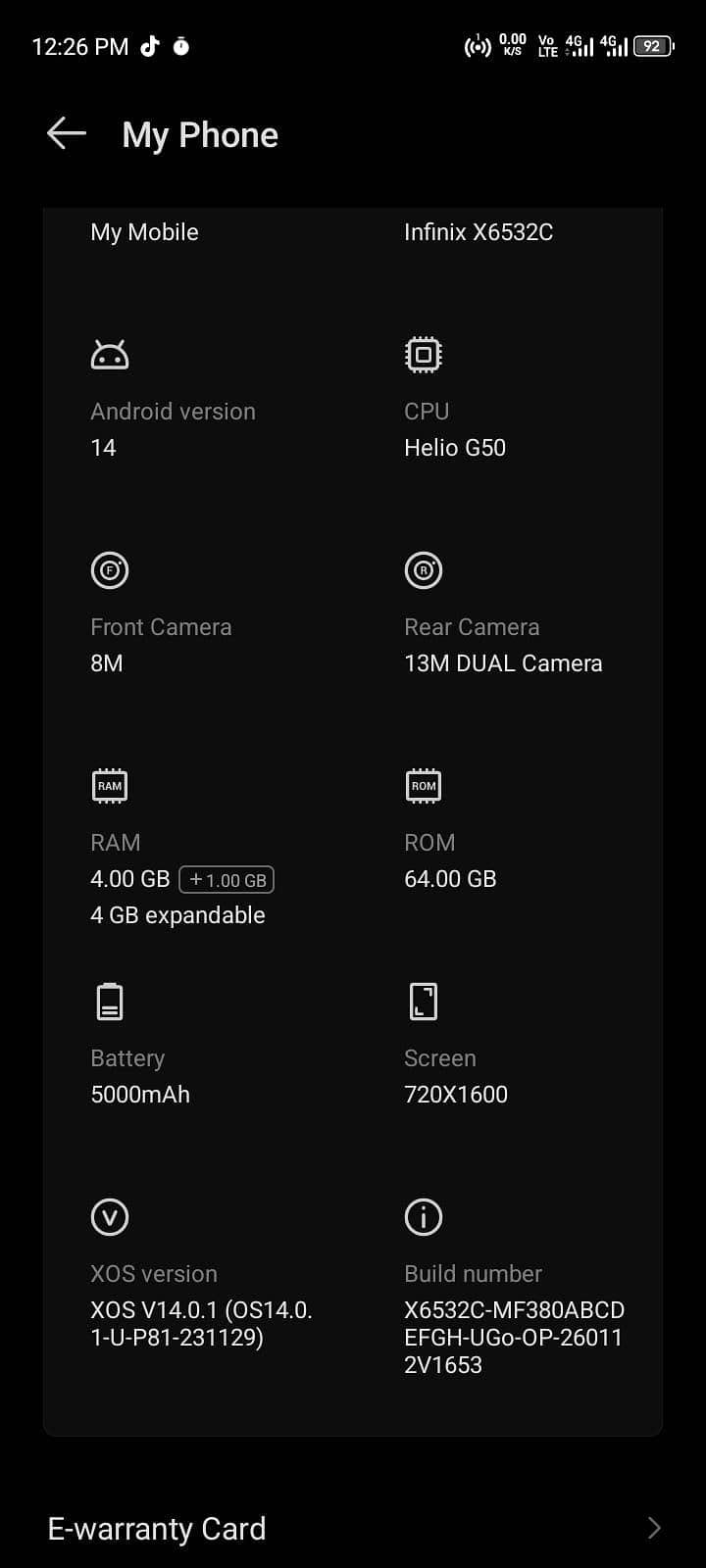Open the E-warranty Card row
This screenshot has width=706, height=1568.
point(353,1528)
